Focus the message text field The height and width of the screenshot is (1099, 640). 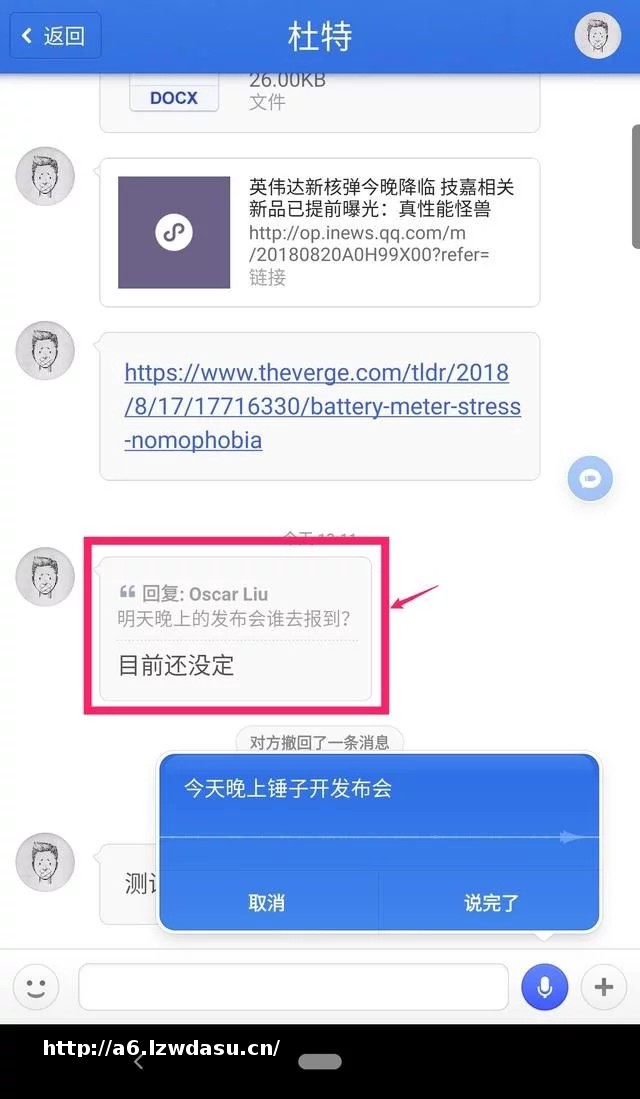coord(293,988)
